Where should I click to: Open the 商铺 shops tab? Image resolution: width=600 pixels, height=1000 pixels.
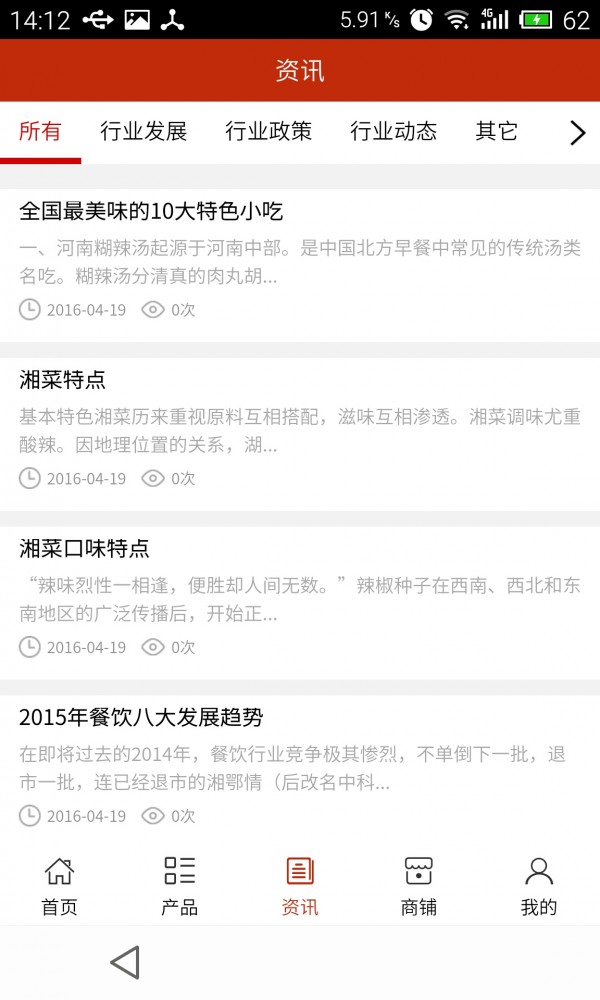[419, 886]
